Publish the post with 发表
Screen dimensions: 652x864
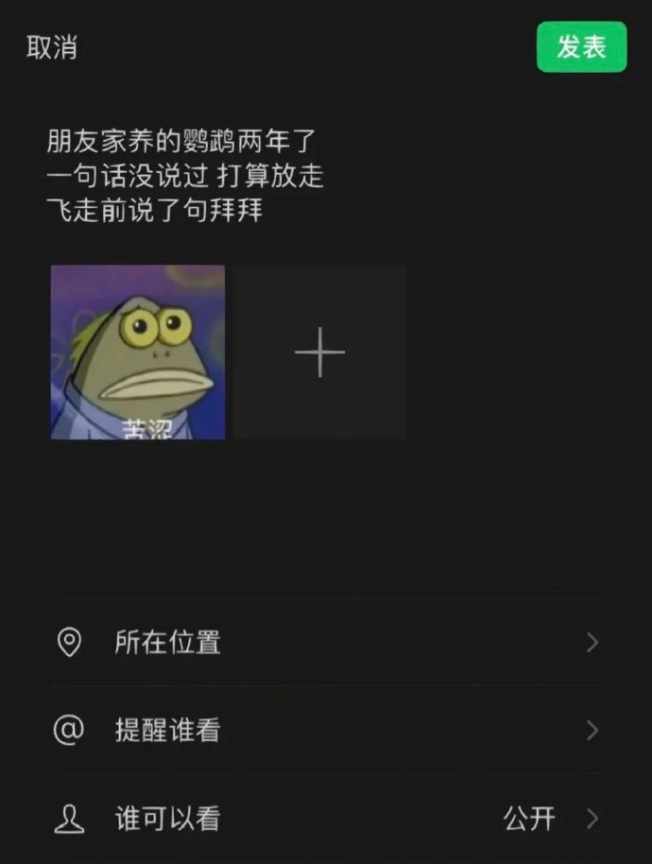click(x=581, y=48)
